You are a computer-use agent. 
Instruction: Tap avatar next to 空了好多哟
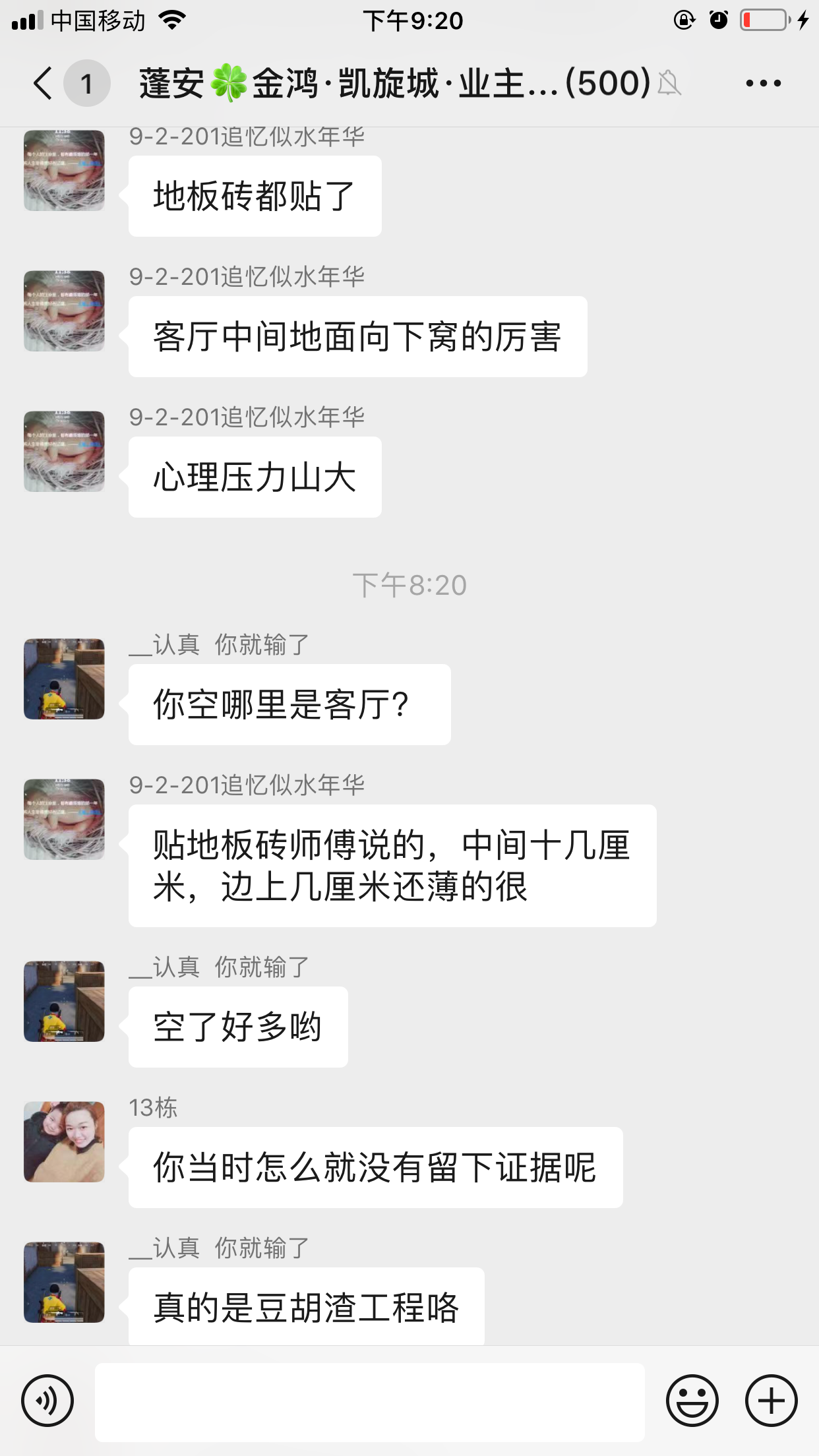click(x=64, y=1002)
